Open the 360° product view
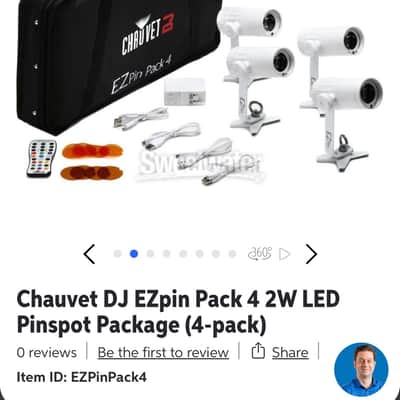Screen dimensions: 400x400 point(260,254)
